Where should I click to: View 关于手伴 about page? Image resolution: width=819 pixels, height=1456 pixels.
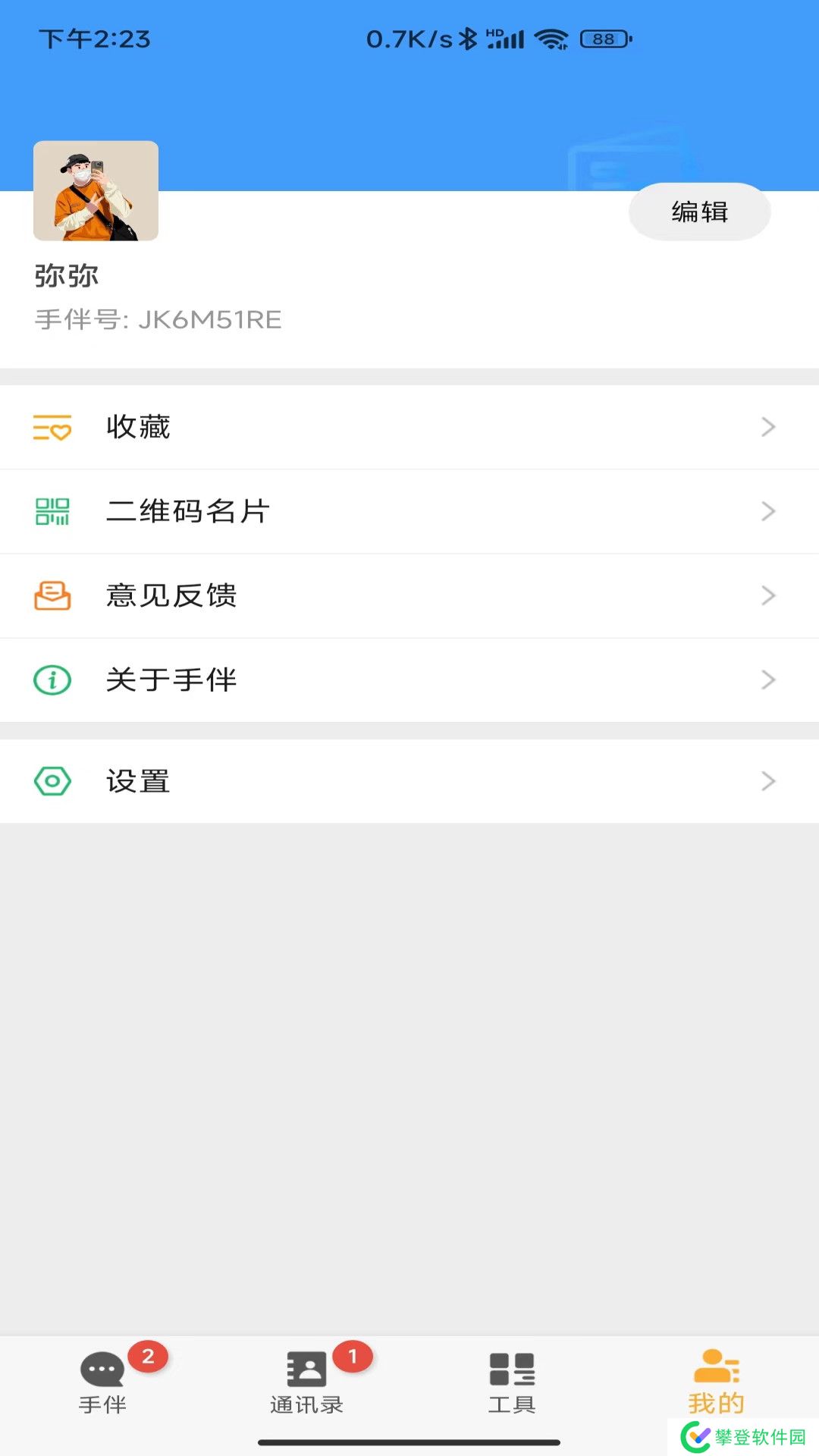409,679
